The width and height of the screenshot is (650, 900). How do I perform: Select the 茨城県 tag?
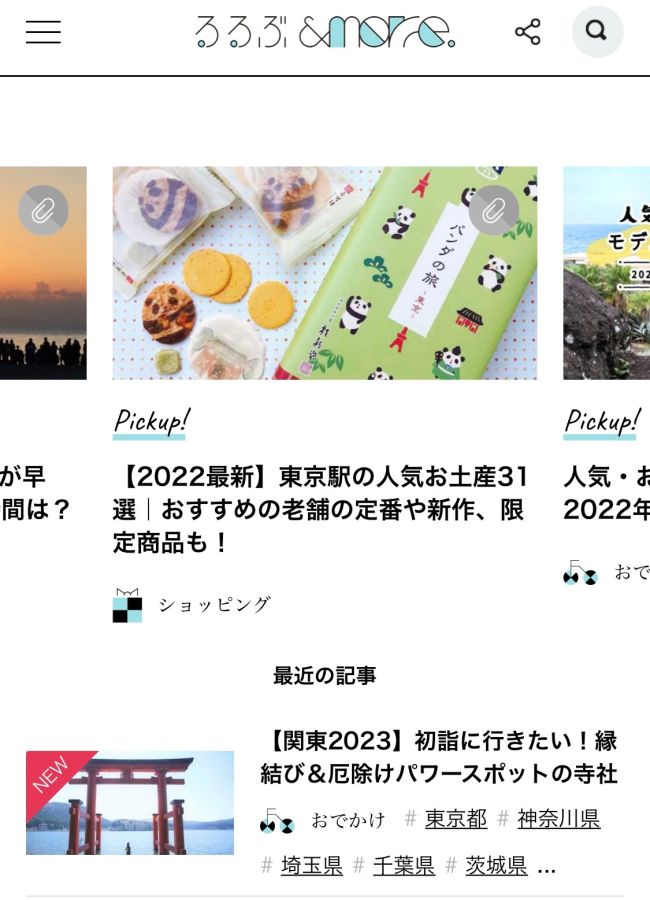click(495, 866)
